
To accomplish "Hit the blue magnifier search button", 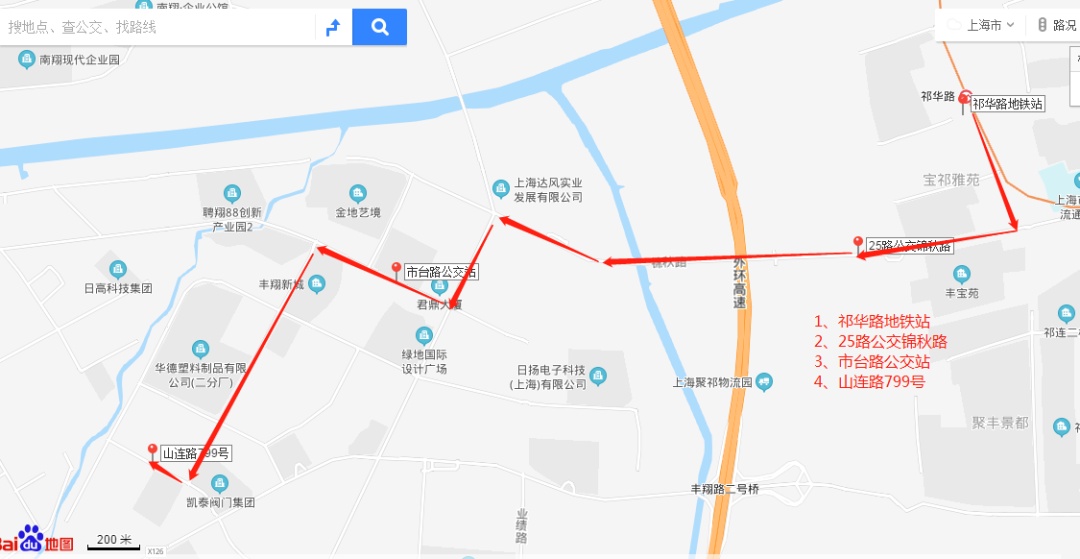I will (379, 27).
